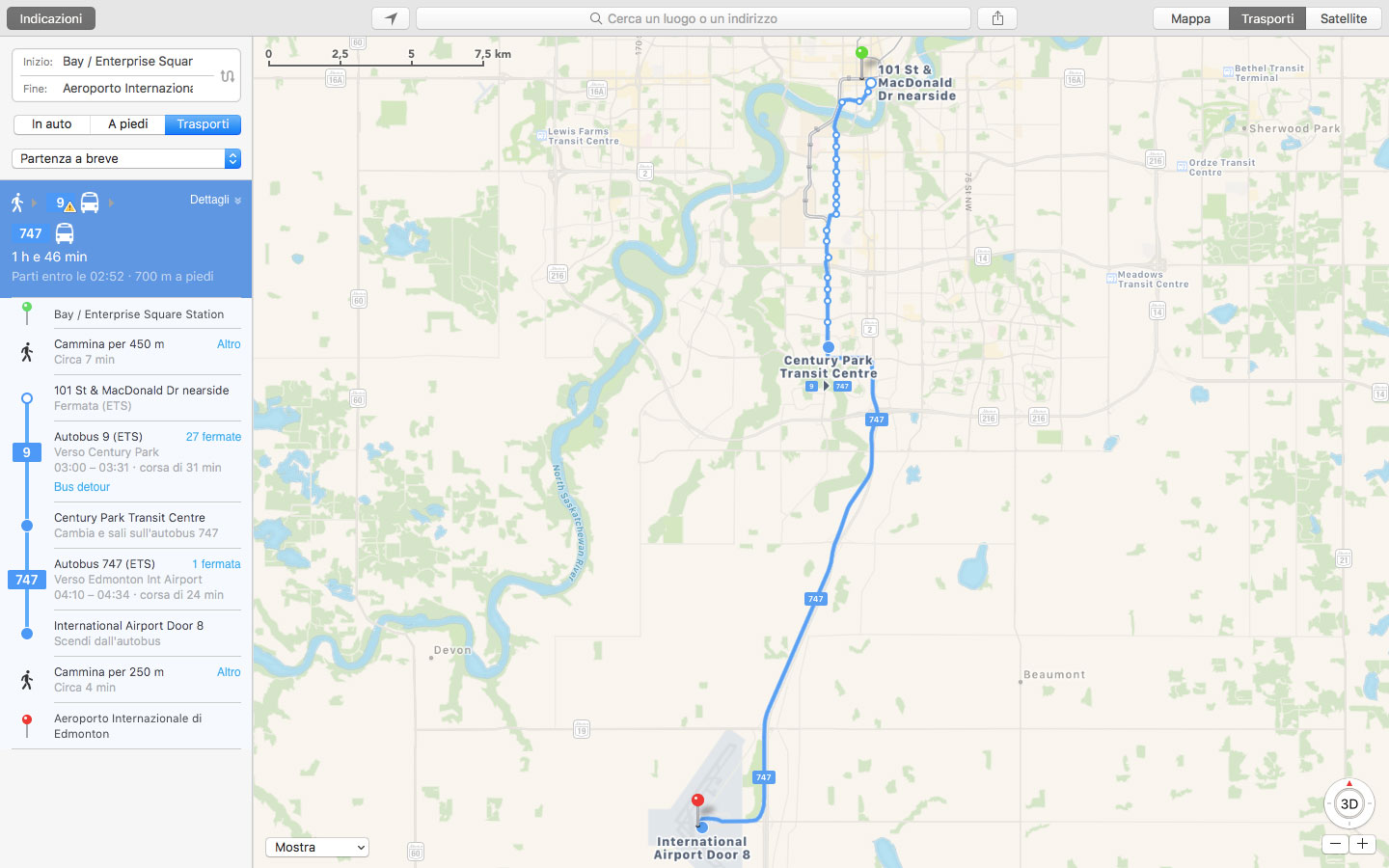Expand the 27 fermate stops list
This screenshot has height=868, width=1389.
pyautogui.click(x=213, y=437)
